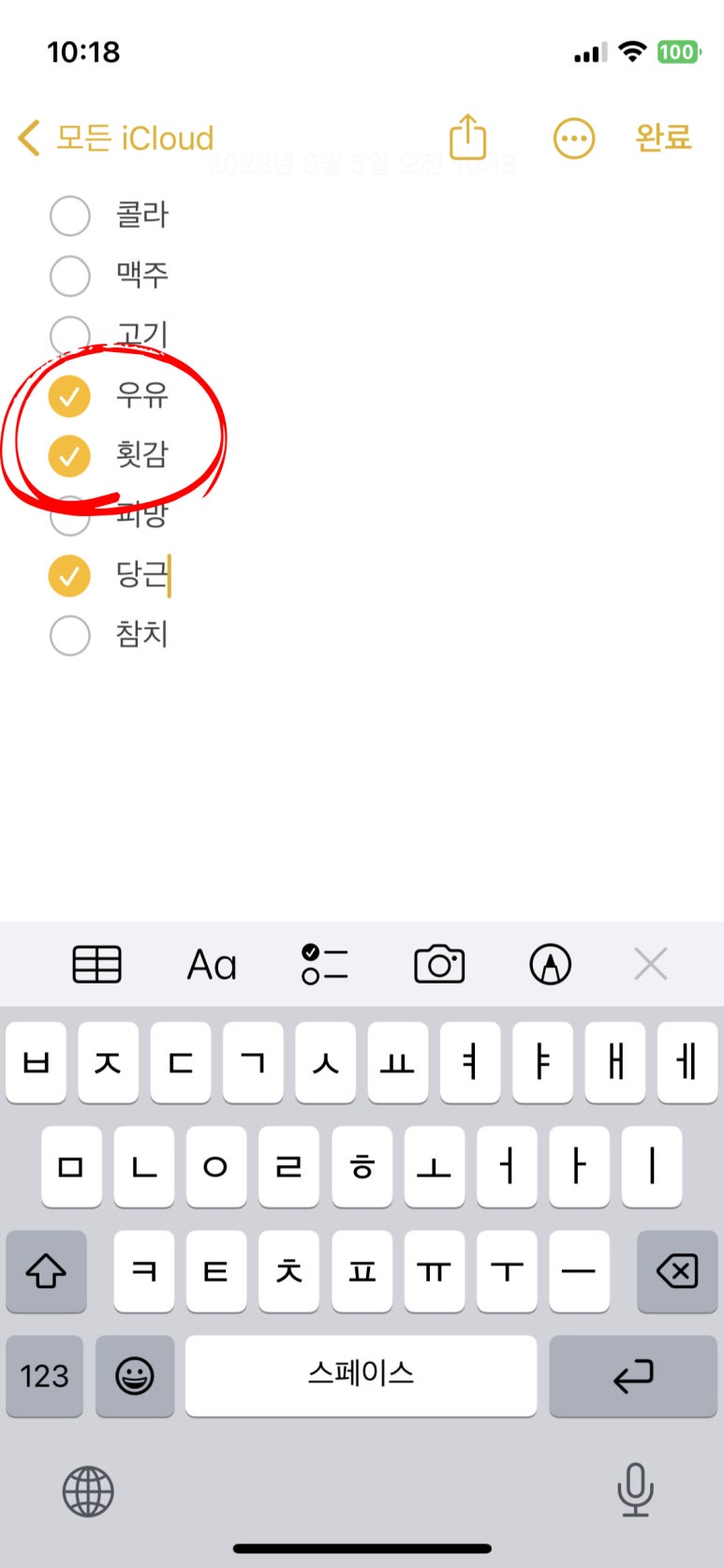Hit the backspace key
This screenshot has height=1568, width=724.
click(677, 1271)
